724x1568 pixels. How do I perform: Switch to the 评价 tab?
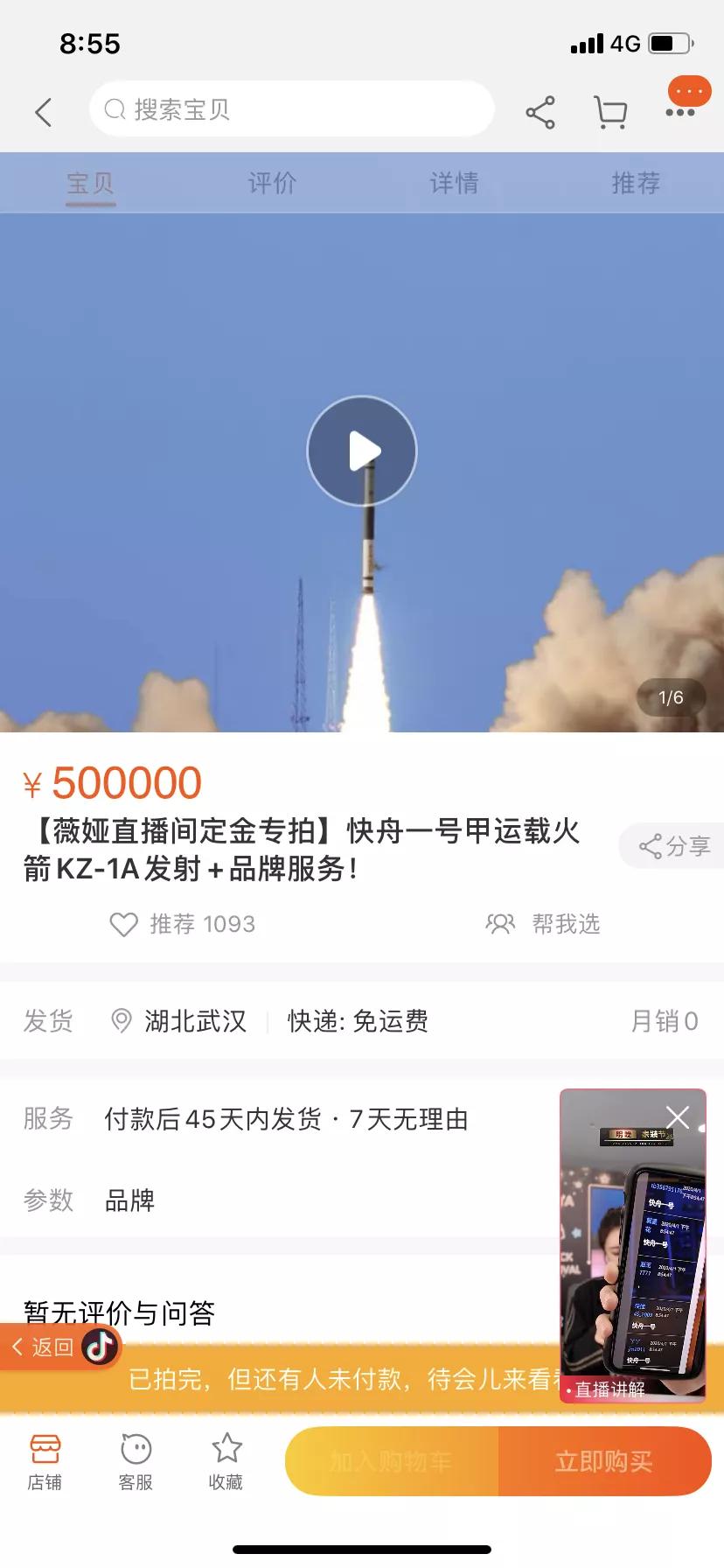[272, 183]
